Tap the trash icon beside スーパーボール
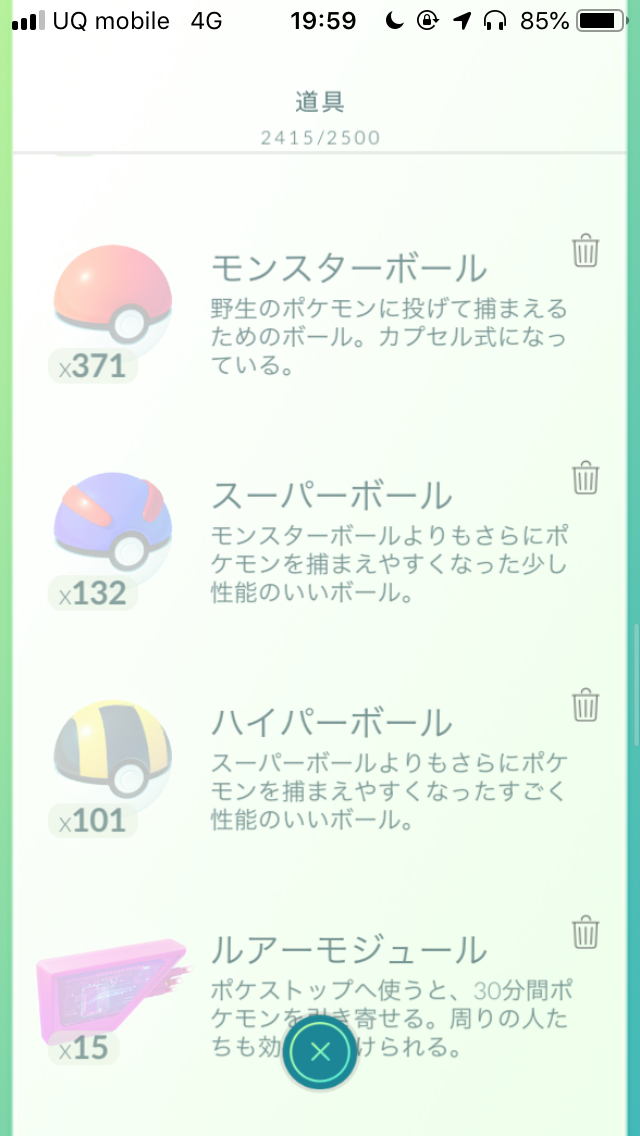This screenshot has width=640, height=1136. (x=585, y=478)
